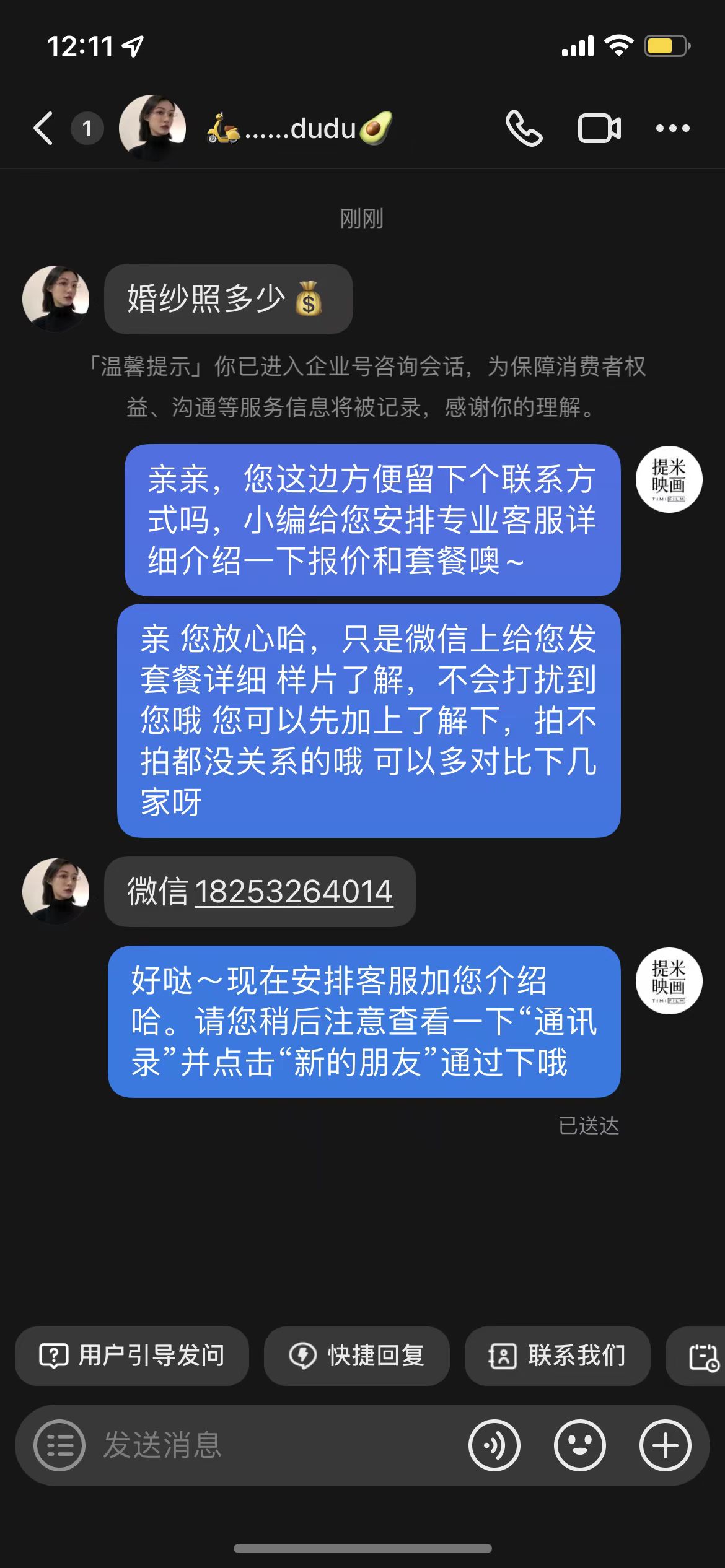Open dudu's profile from header avatar
Screen dimensions: 725x1568
(x=152, y=128)
